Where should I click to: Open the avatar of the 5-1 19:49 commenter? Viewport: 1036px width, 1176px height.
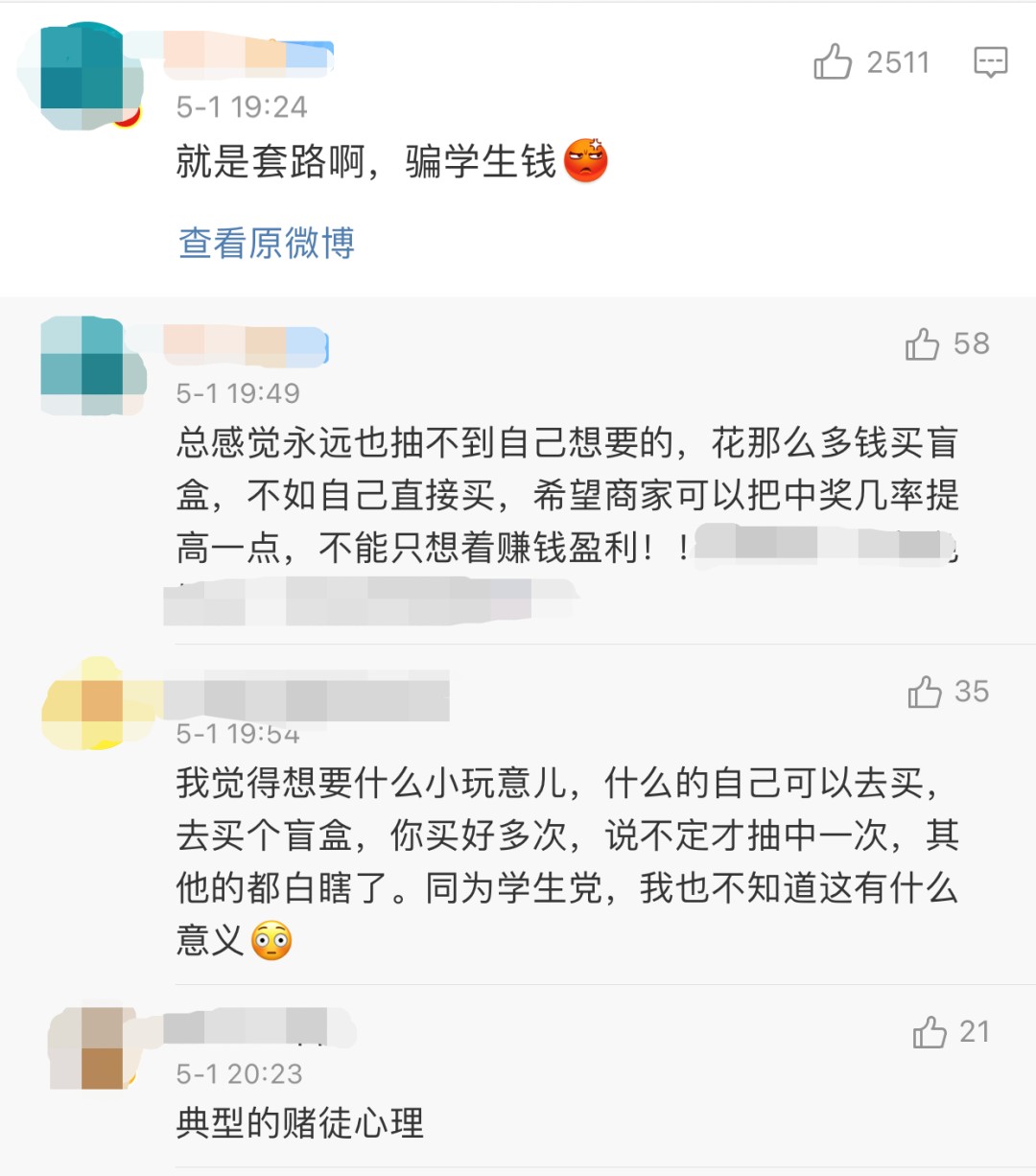(x=82, y=366)
